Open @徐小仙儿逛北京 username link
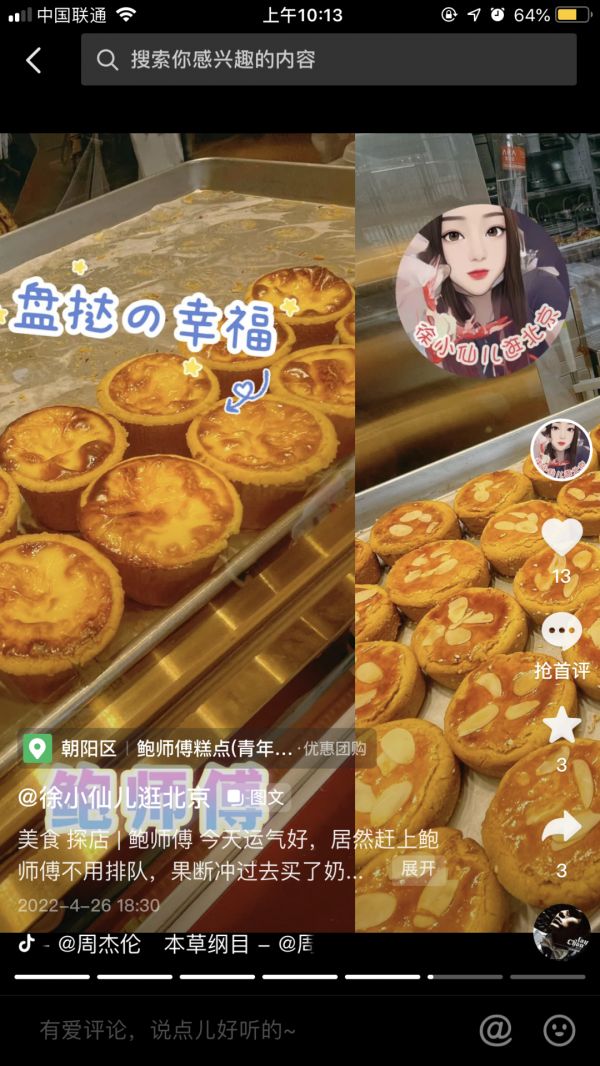600x1066 pixels. pyautogui.click(x=114, y=798)
